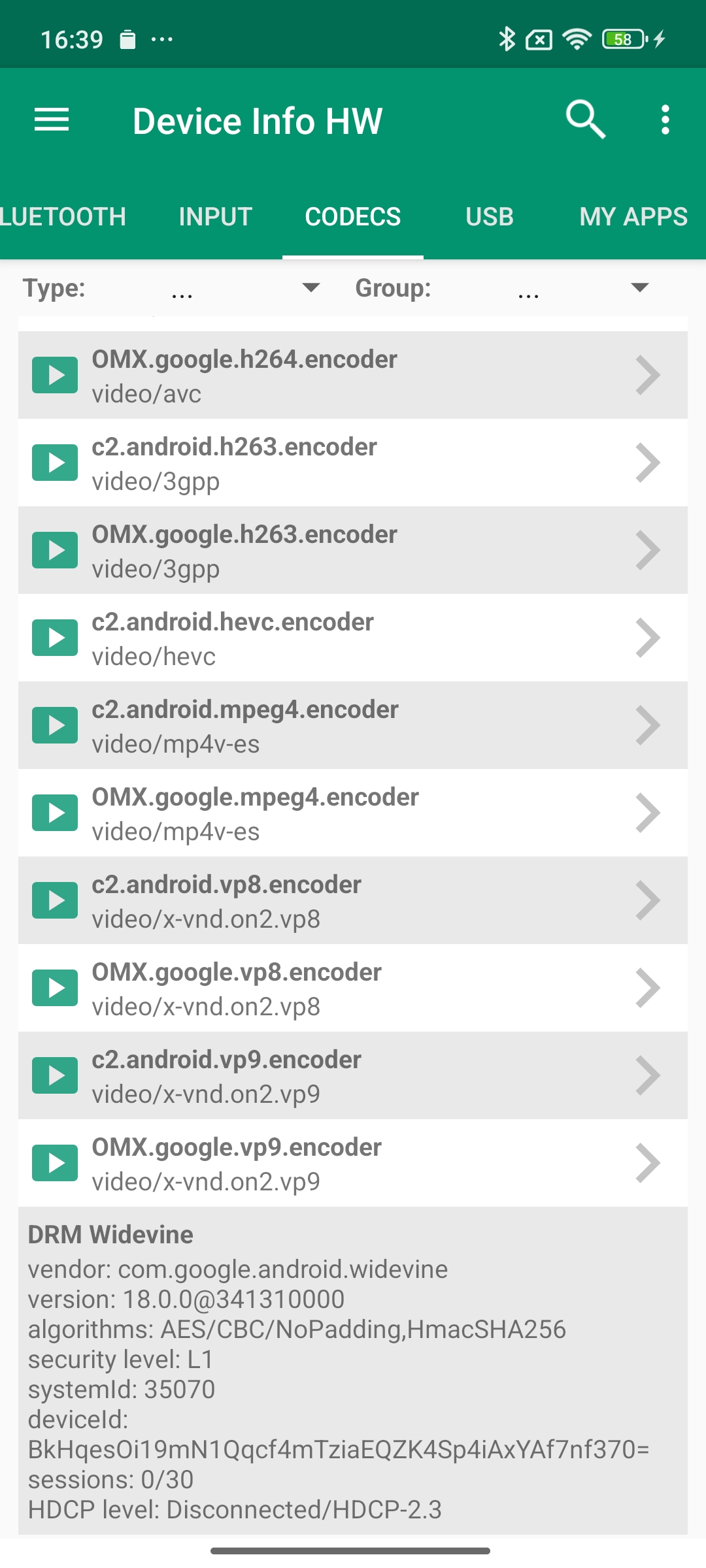Go to the My Apps tab
706x1568 pixels.
[x=633, y=217]
